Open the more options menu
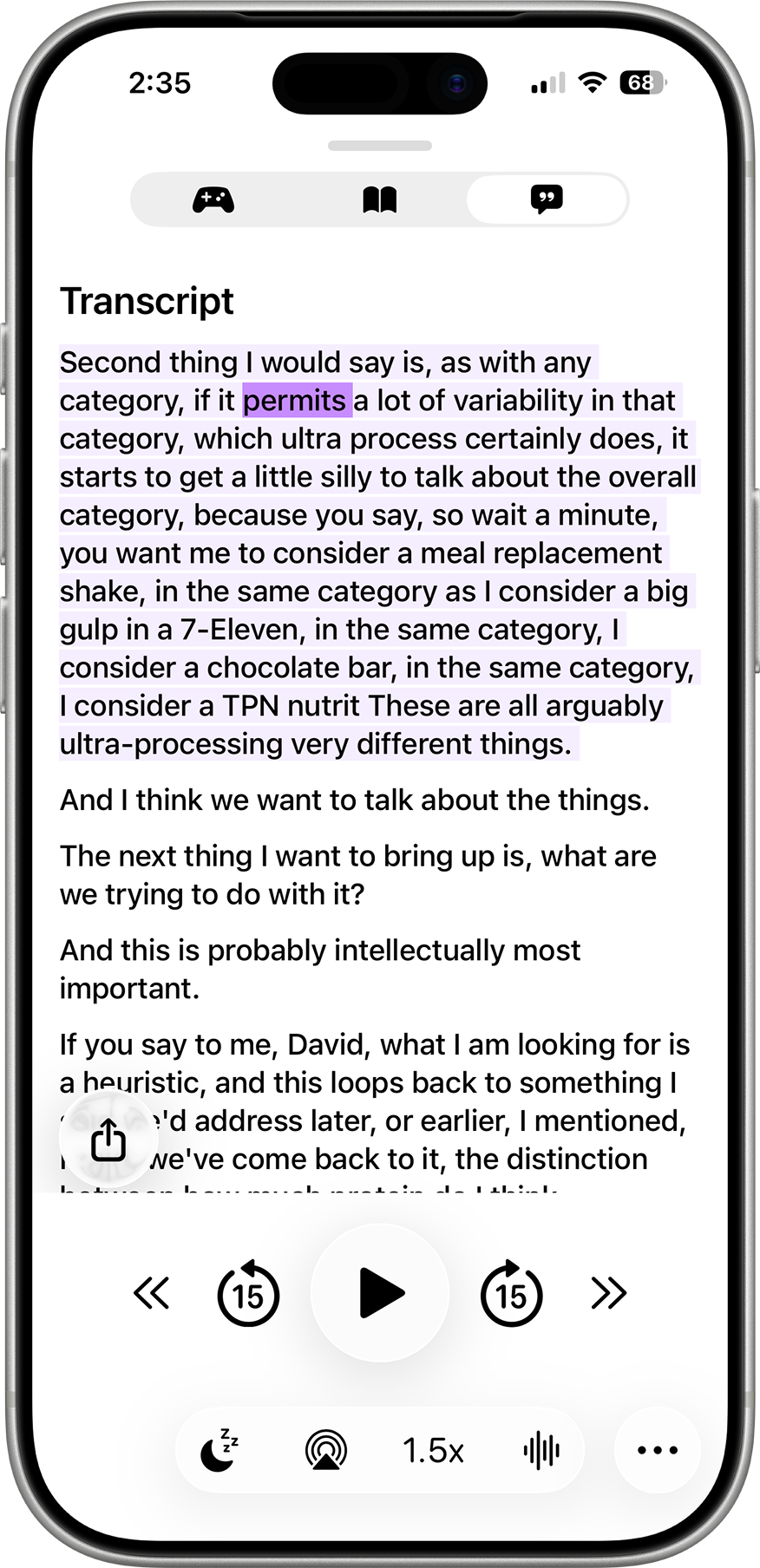Image resolution: width=760 pixels, height=1568 pixels. [657, 1450]
